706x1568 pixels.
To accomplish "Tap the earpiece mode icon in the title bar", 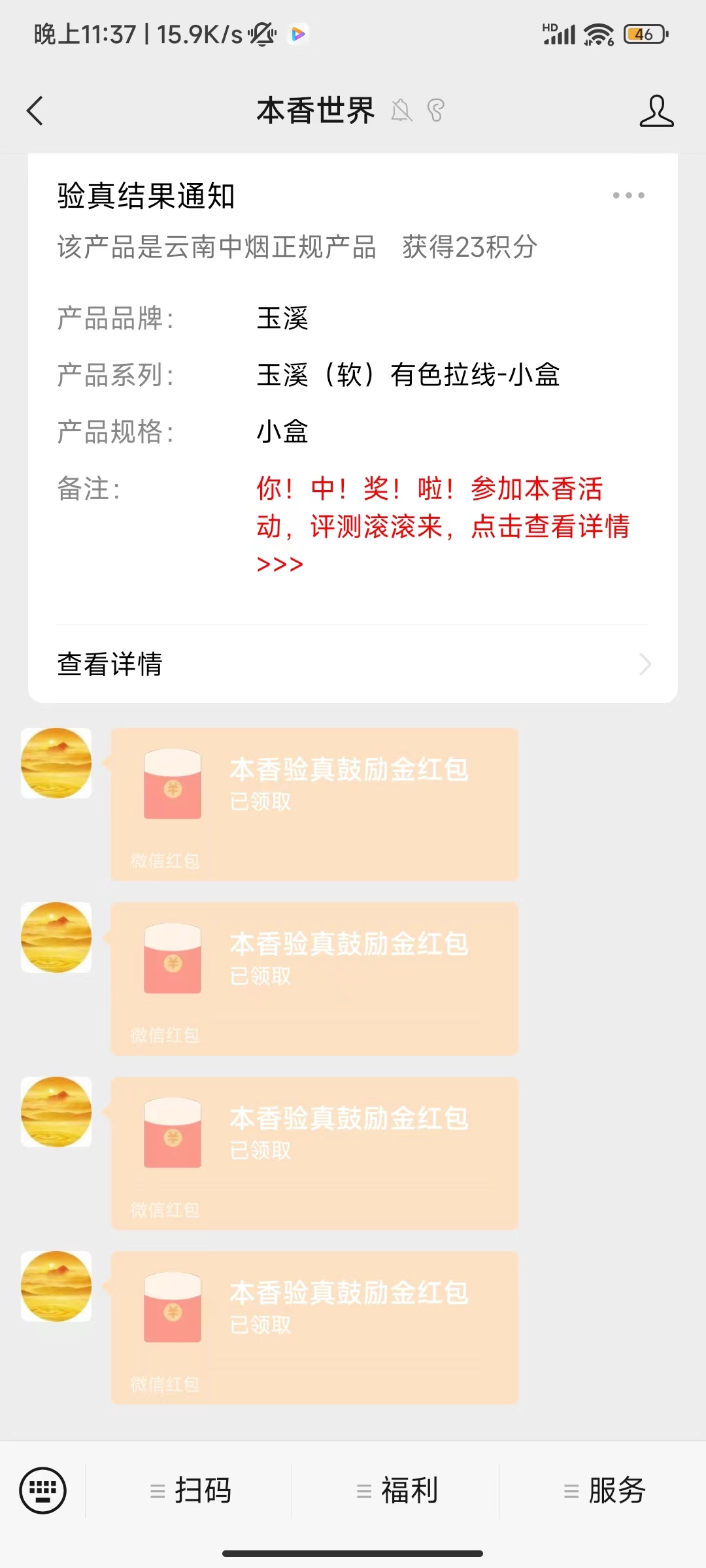I will 435,111.
